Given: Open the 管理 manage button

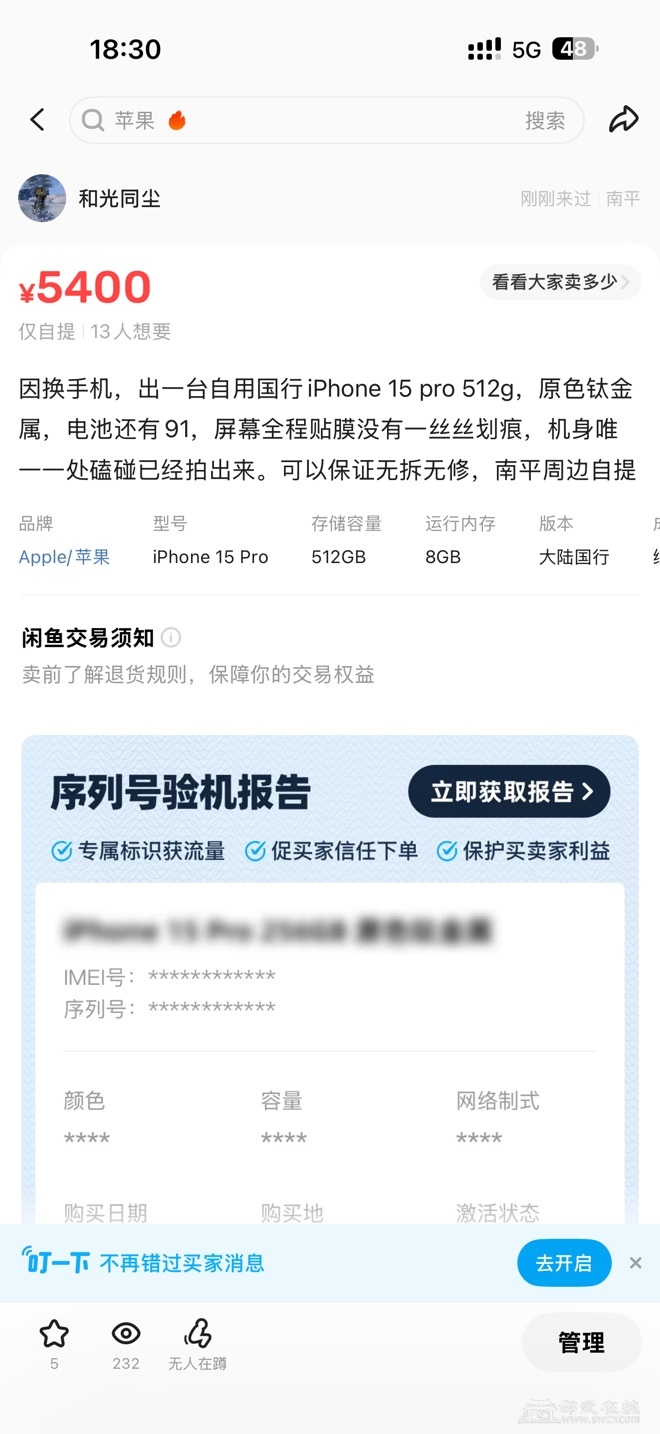Looking at the screenshot, I should pos(581,1343).
